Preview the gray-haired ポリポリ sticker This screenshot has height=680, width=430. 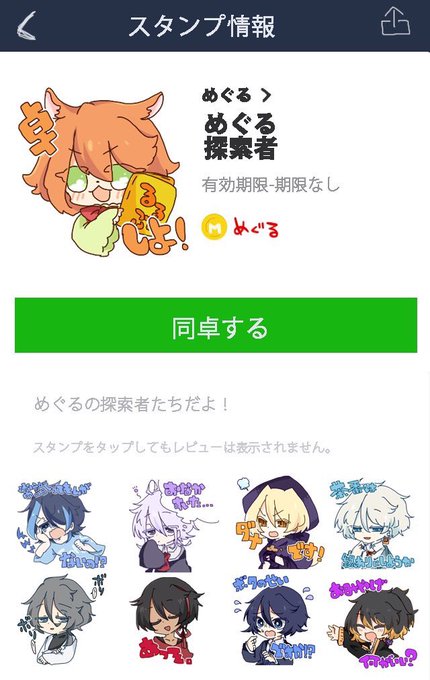61,620
